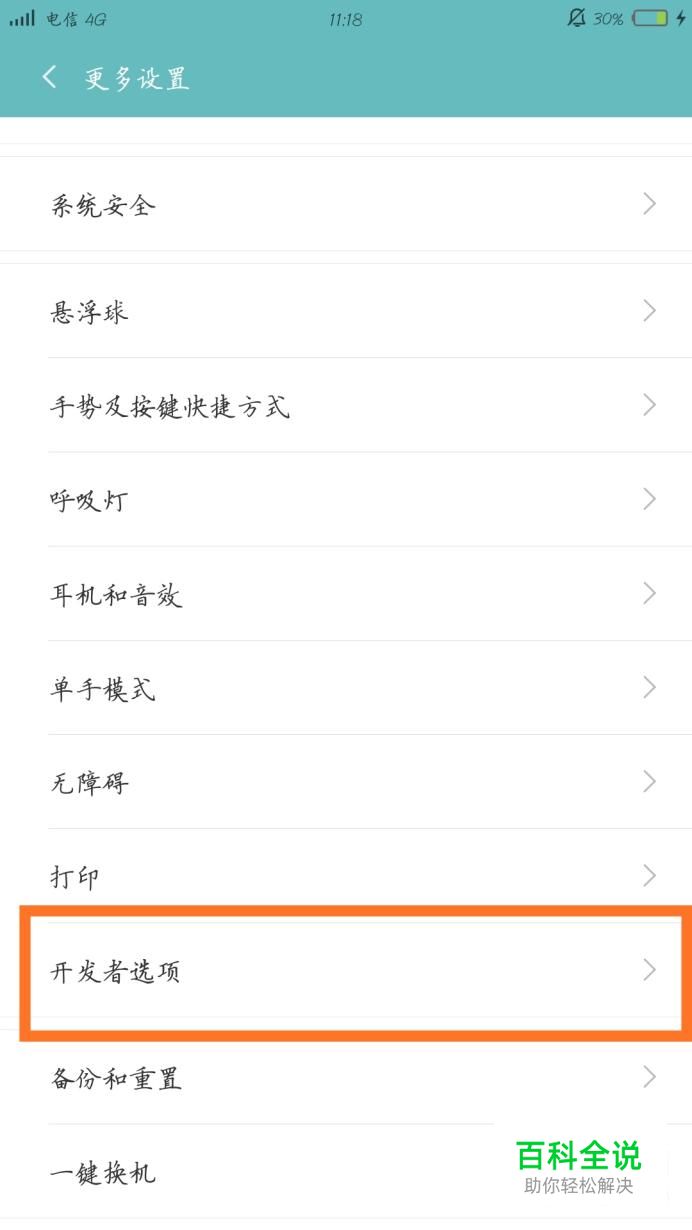This screenshot has width=692, height=1230.
Task: Open 呼吸灯 settings
Action: 346,499
